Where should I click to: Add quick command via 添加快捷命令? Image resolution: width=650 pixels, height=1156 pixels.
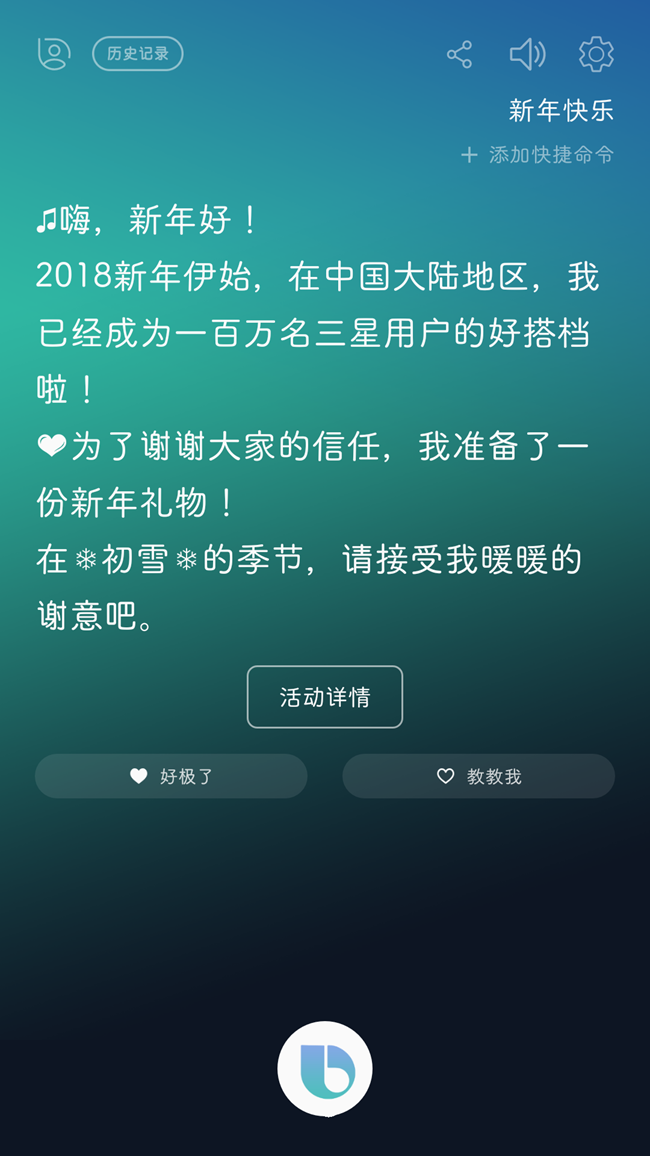click(x=537, y=155)
